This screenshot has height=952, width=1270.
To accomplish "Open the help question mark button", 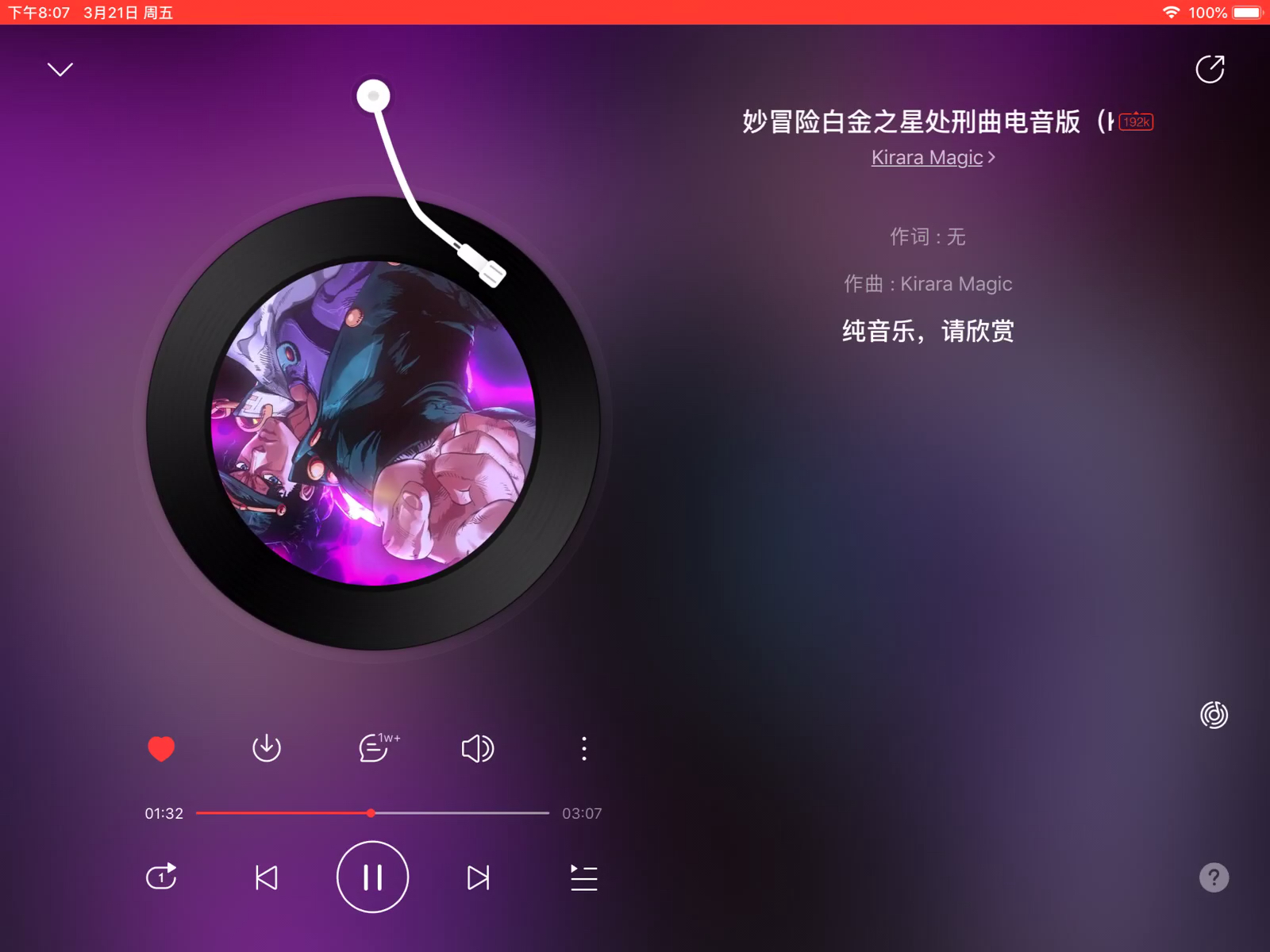I will tap(1214, 877).
